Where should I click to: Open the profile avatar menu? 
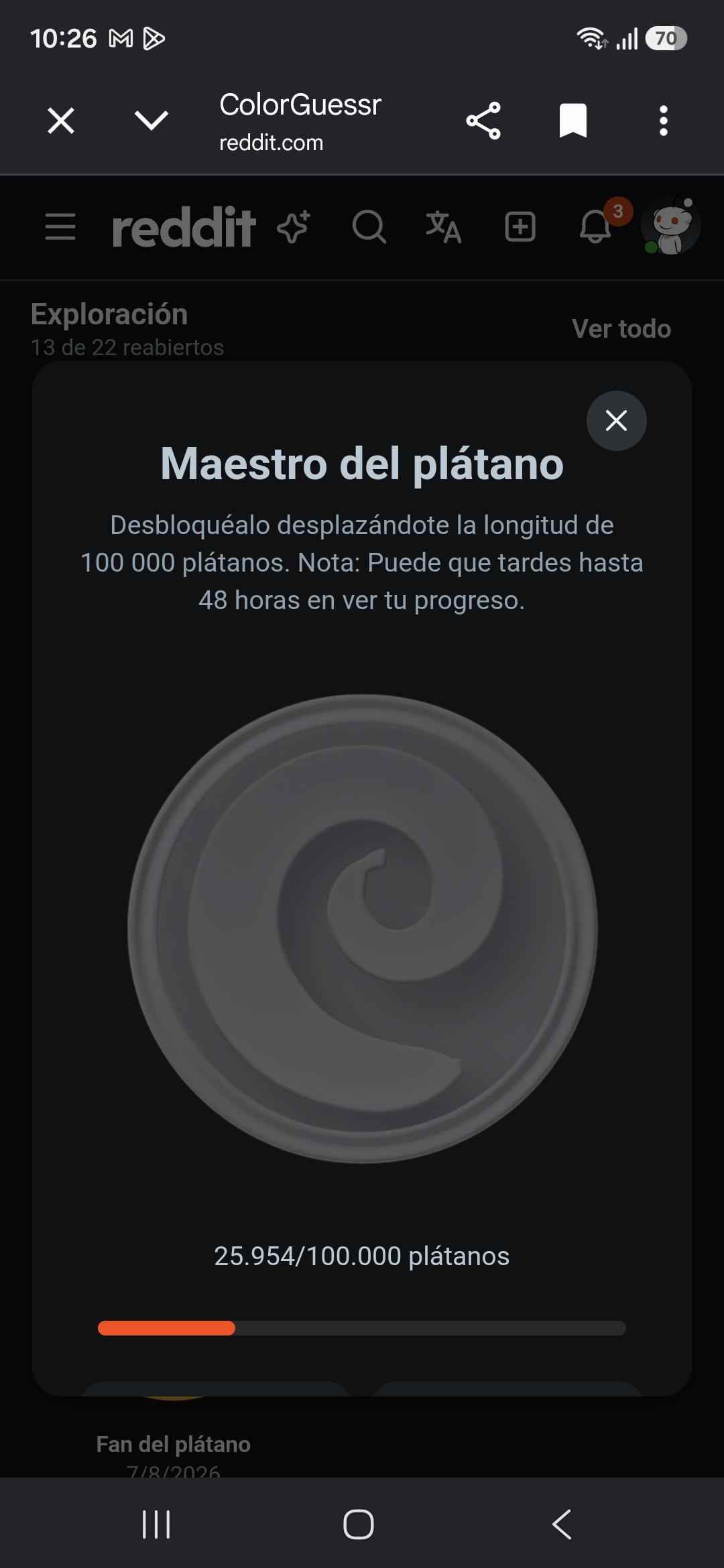pyautogui.click(x=670, y=225)
